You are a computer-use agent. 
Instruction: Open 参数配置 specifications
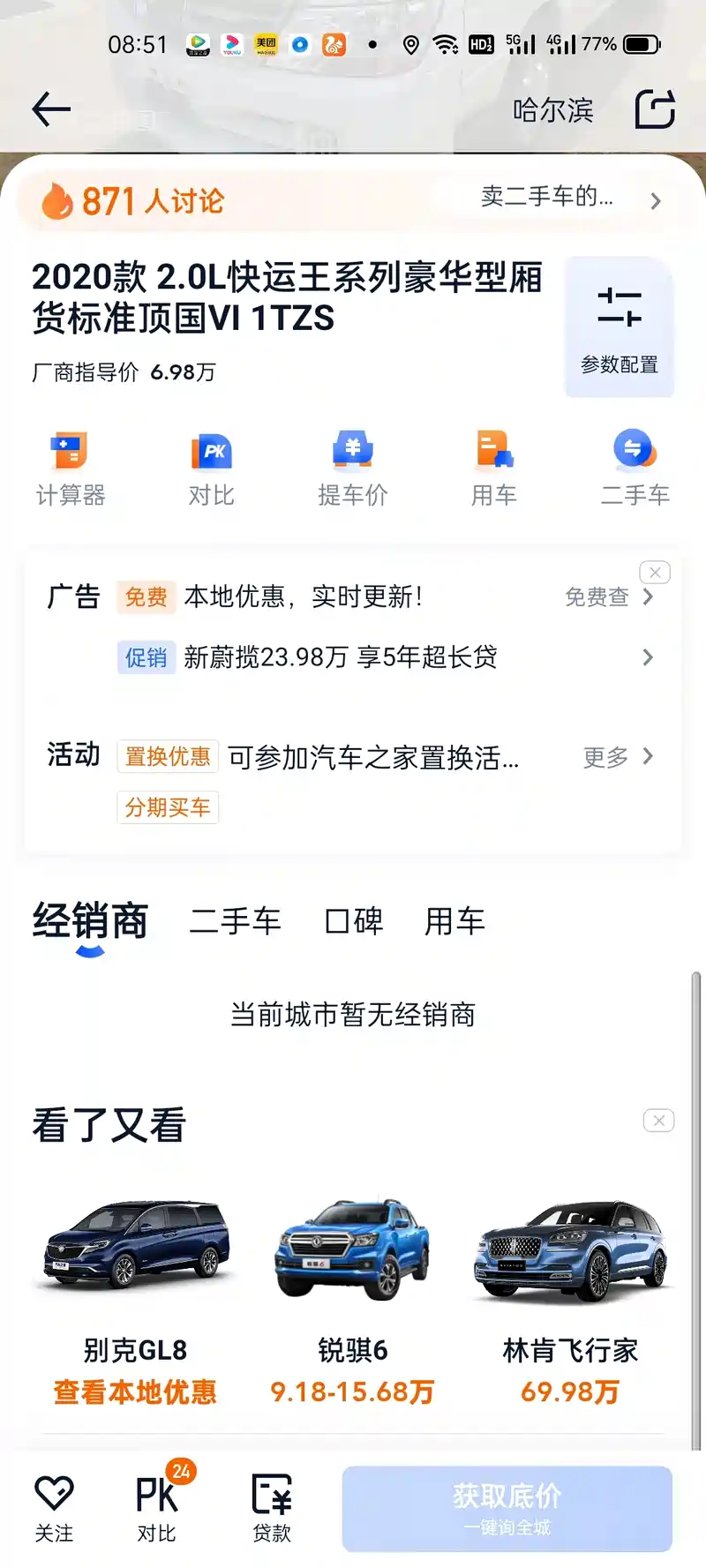[620, 327]
